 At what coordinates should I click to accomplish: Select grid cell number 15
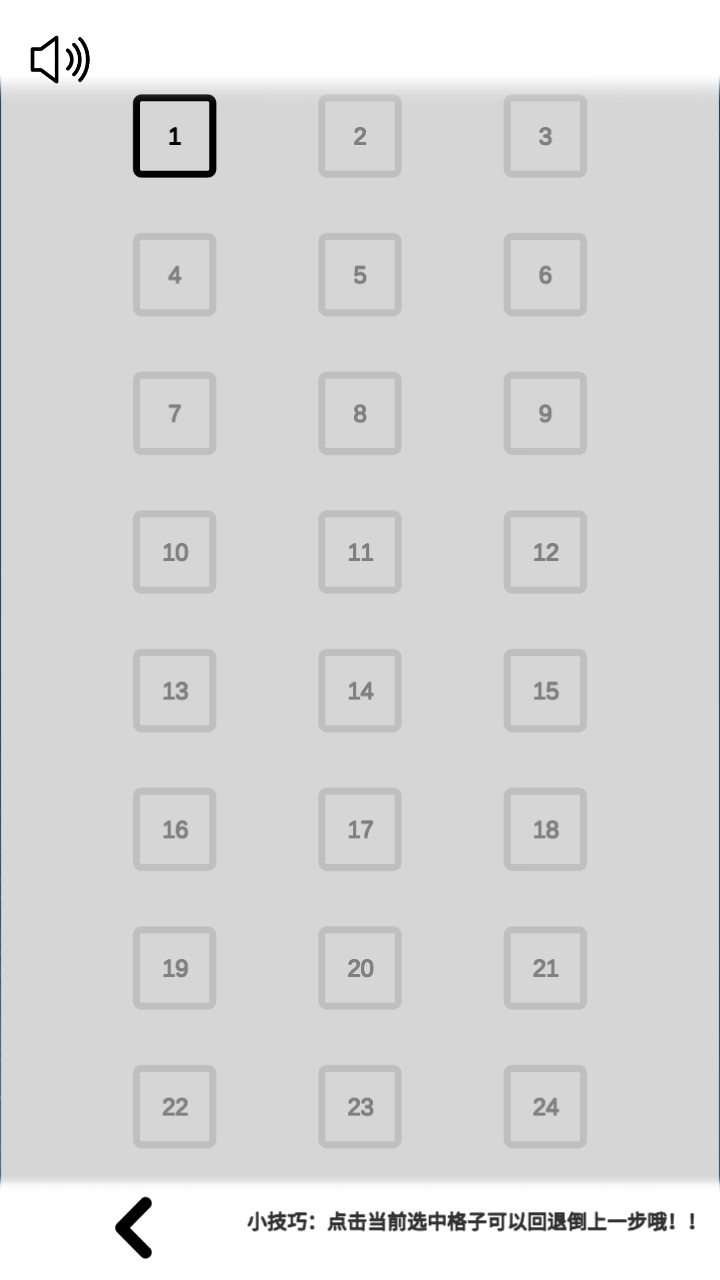[545, 691]
